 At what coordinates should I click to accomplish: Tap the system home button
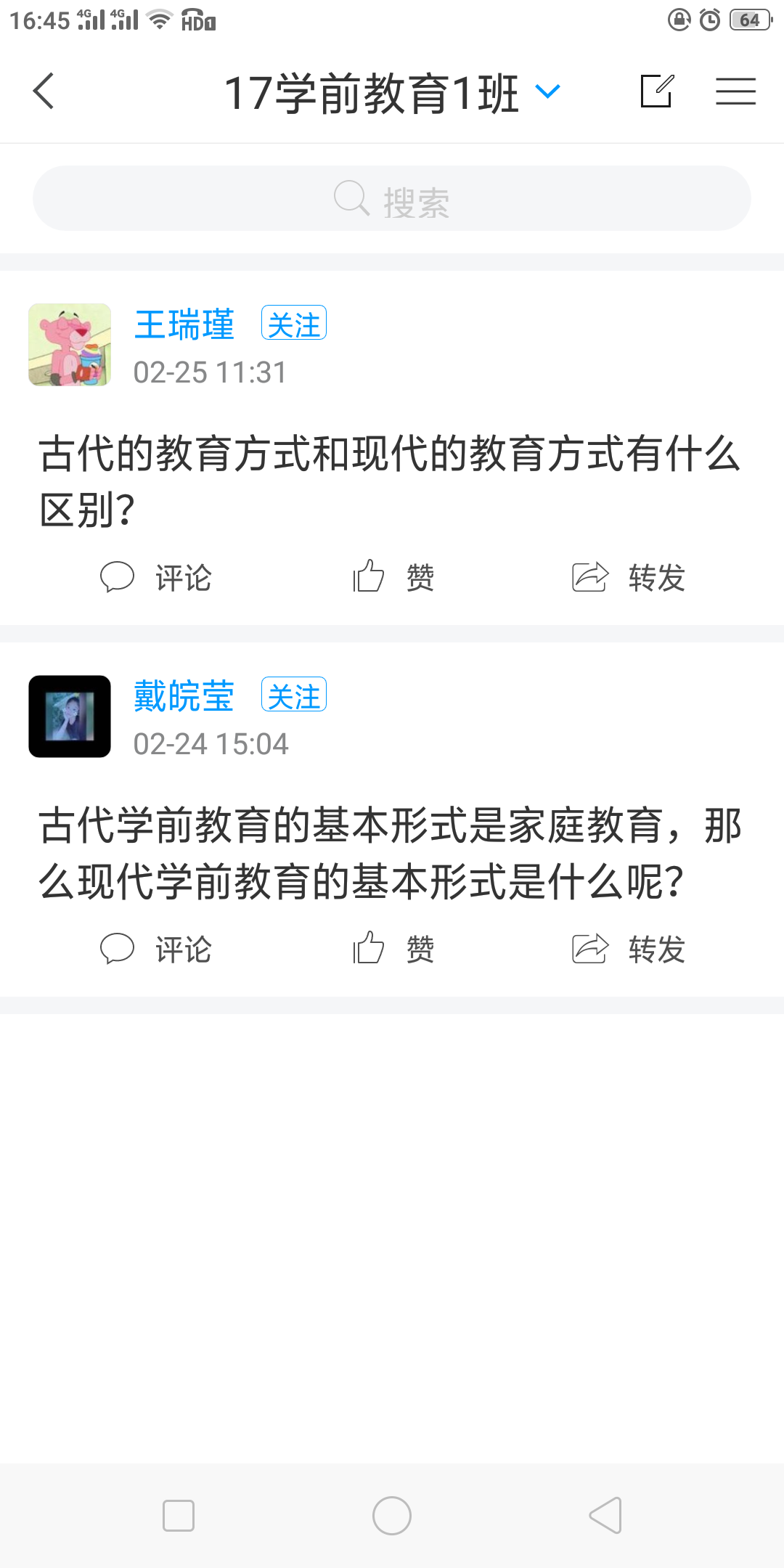click(x=392, y=1516)
